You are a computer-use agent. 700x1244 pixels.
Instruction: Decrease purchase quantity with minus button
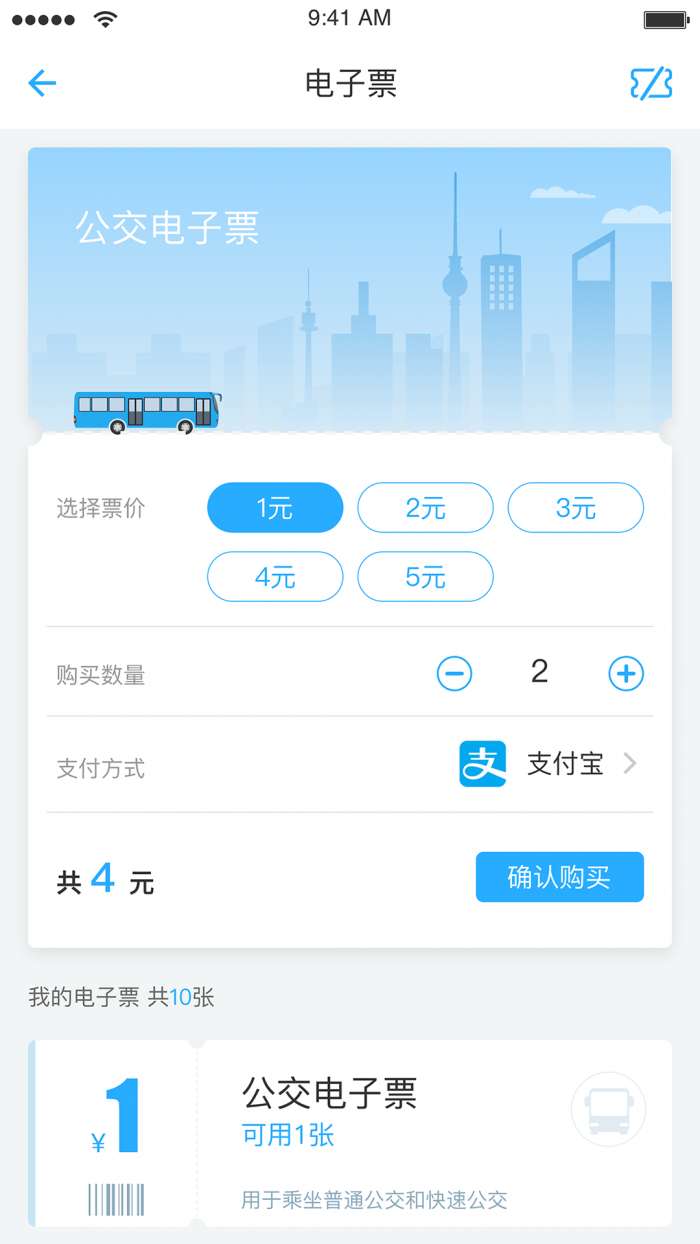tap(454, 673)
